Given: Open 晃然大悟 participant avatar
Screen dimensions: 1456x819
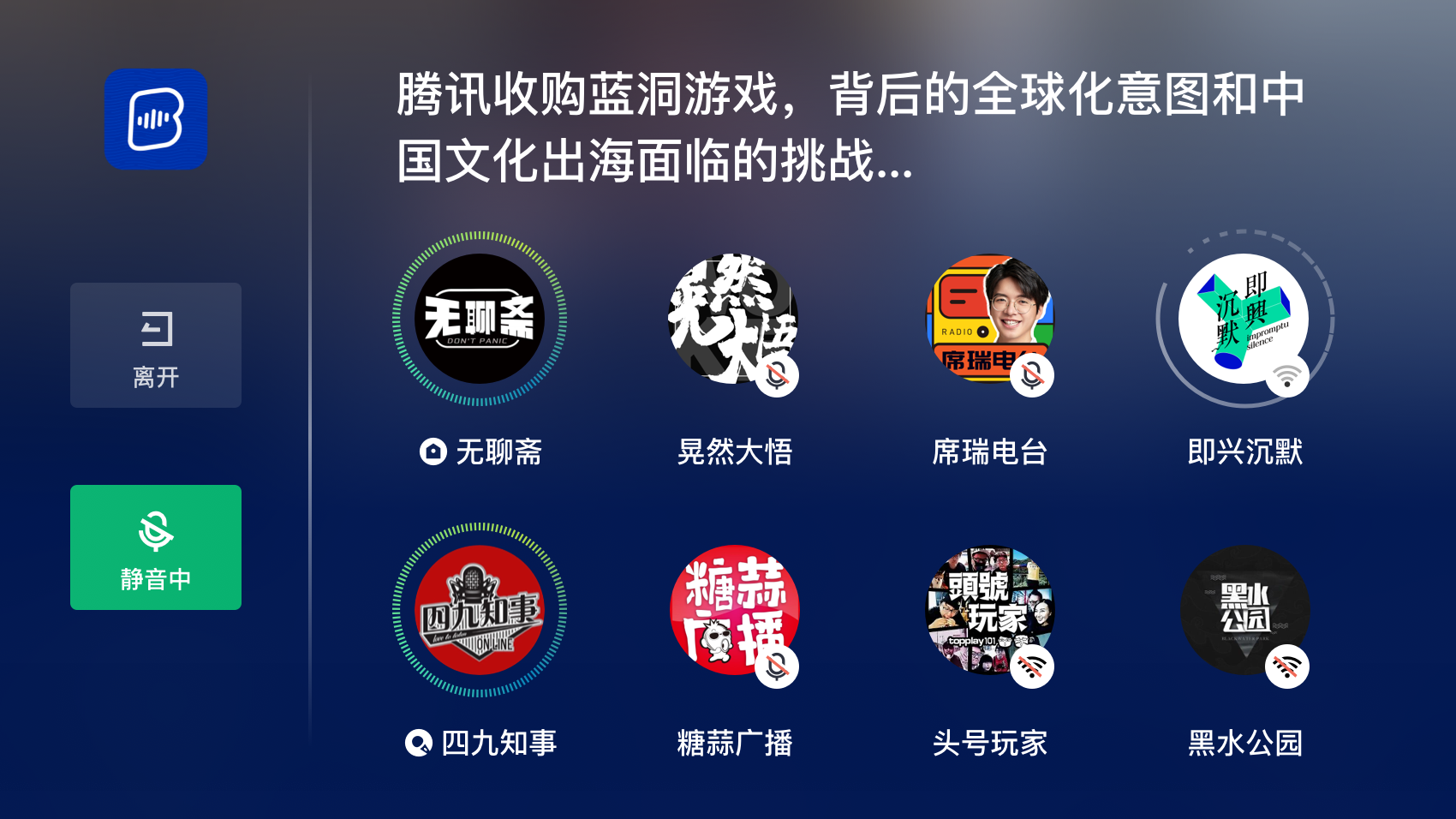Looking at the screenshot, I should 733,319.
